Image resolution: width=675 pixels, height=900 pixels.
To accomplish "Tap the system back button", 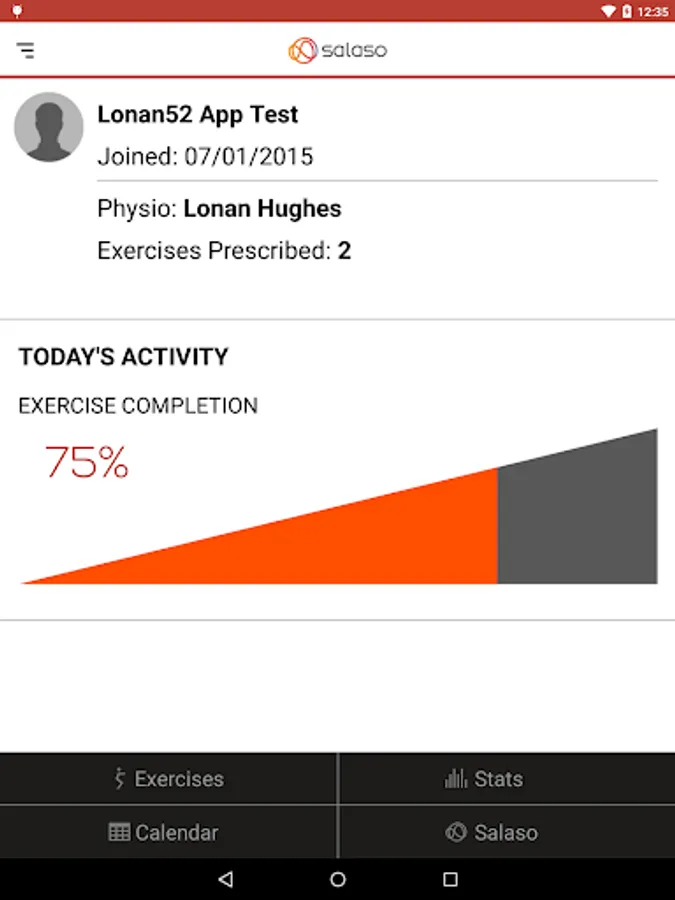I will (225, 880).
